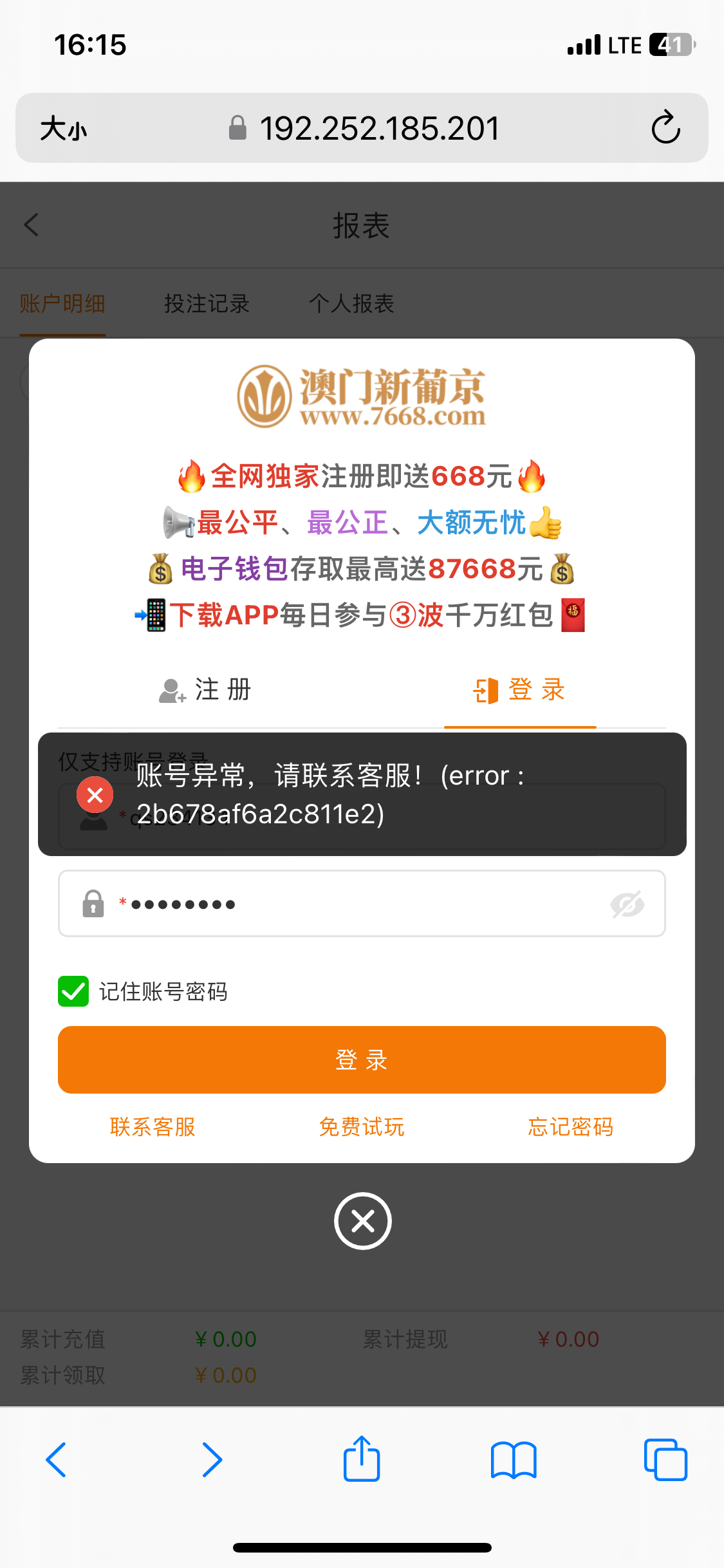Image resolution: width=724 pixels, height=1568 pixels.
Task: Close the login dialog
Action: pyautogui.click(x=362, y=1221)
